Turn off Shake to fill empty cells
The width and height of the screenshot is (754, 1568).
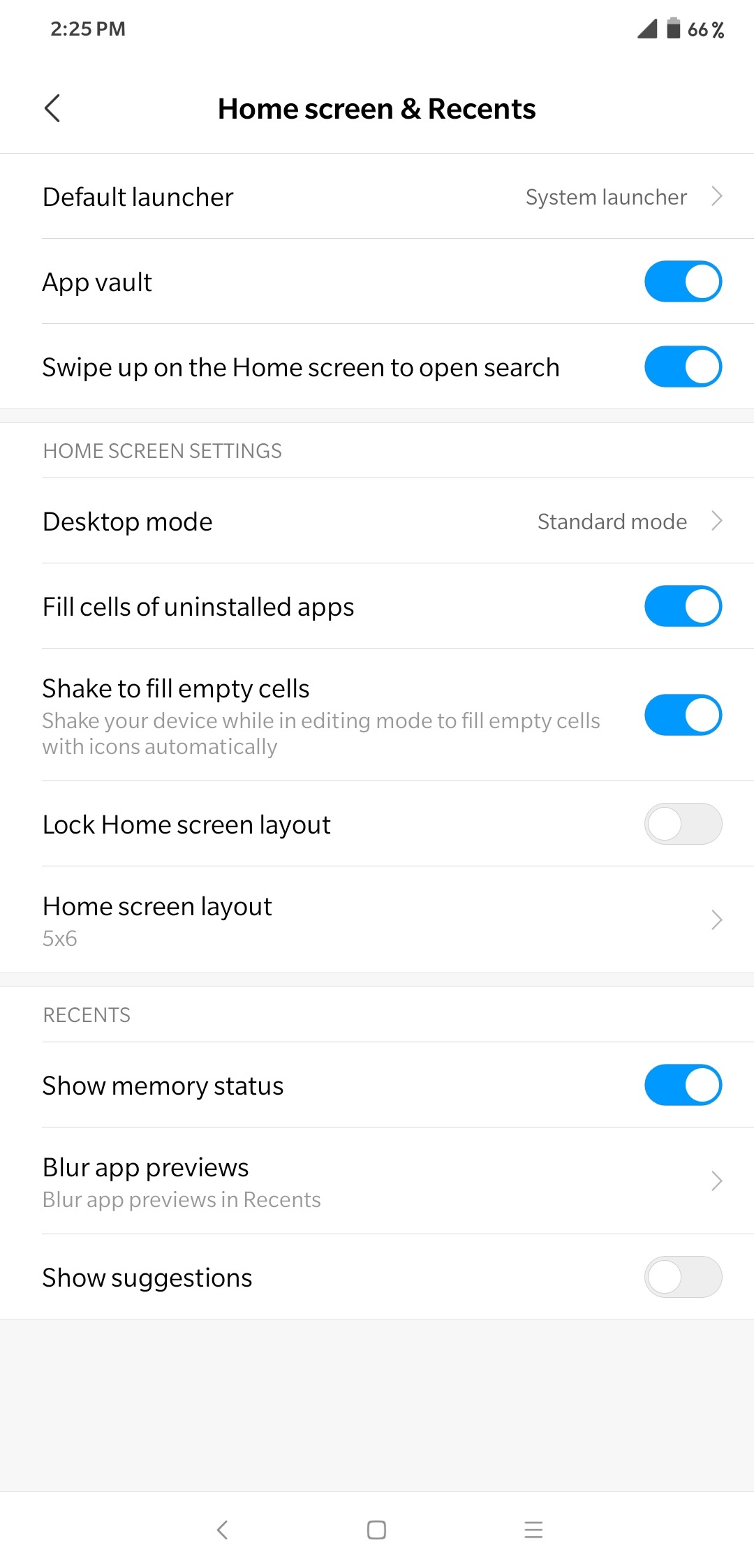(682, 716)
